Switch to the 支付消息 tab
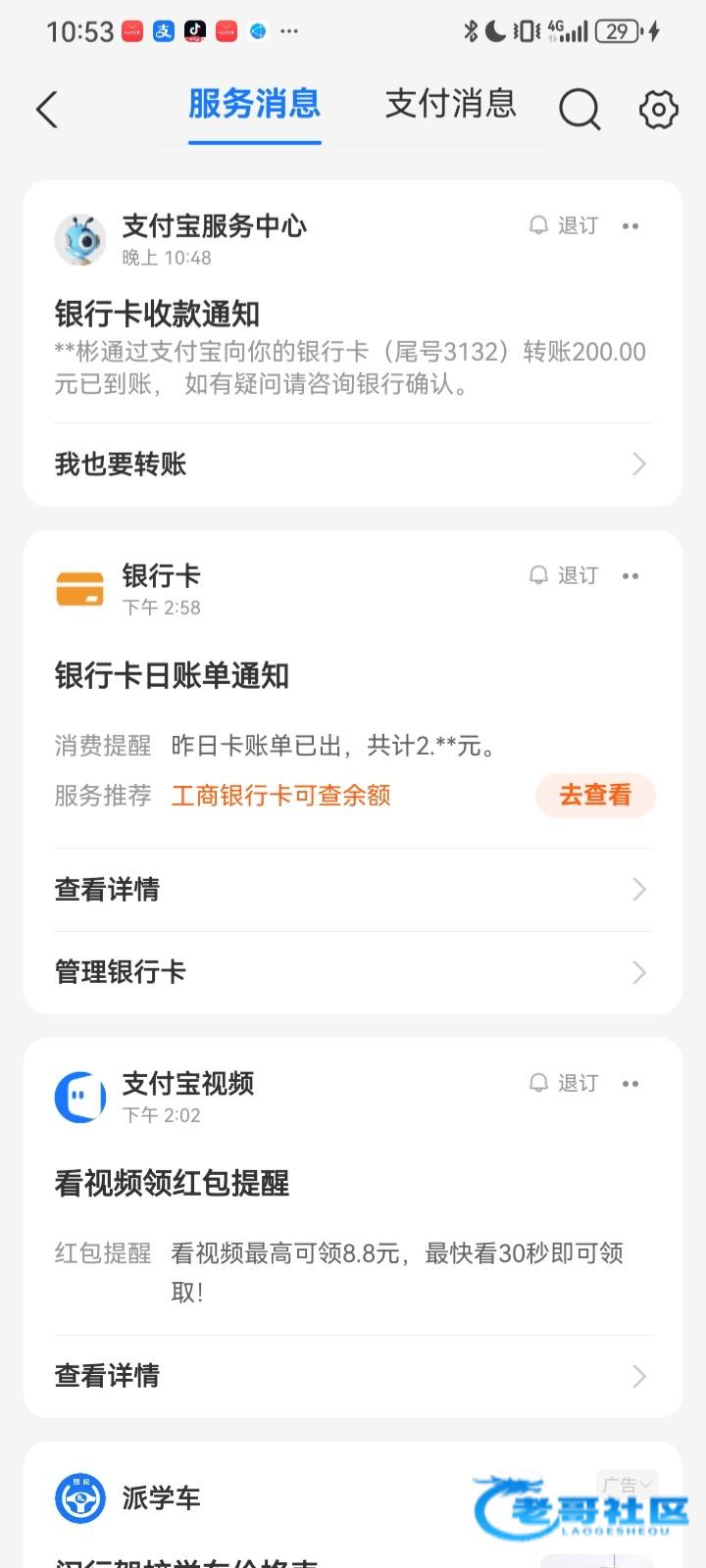Viewport: 706px width, 1568px height. tap(450, 105)
